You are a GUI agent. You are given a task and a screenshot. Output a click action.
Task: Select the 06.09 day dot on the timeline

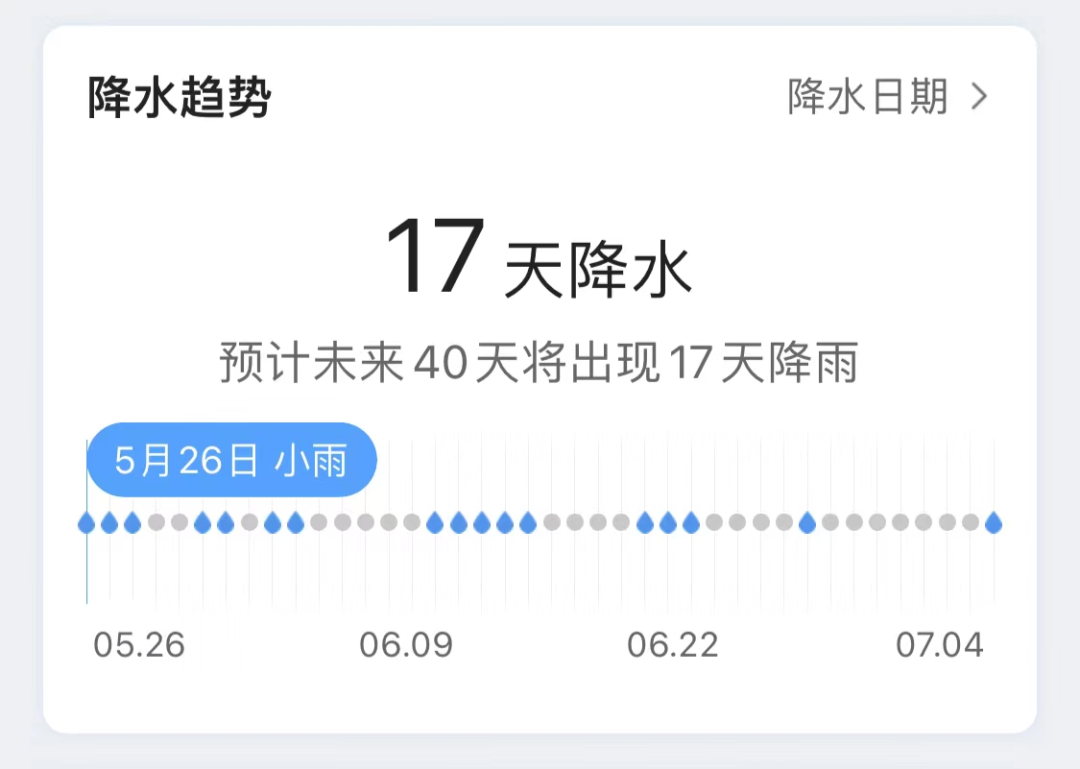[412, 522]
